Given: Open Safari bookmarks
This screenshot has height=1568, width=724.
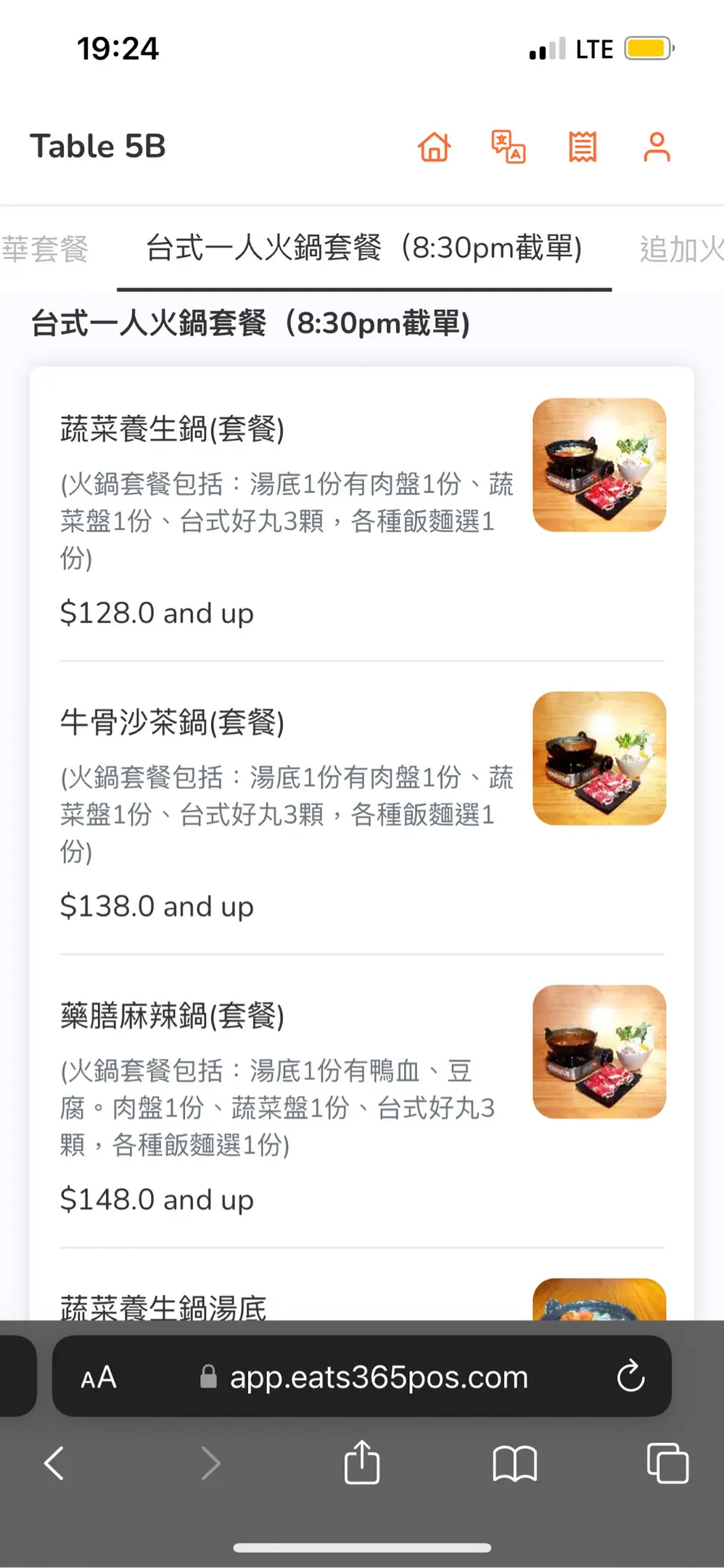Looking at the screenshot, I should click(x=514, y=1463).
